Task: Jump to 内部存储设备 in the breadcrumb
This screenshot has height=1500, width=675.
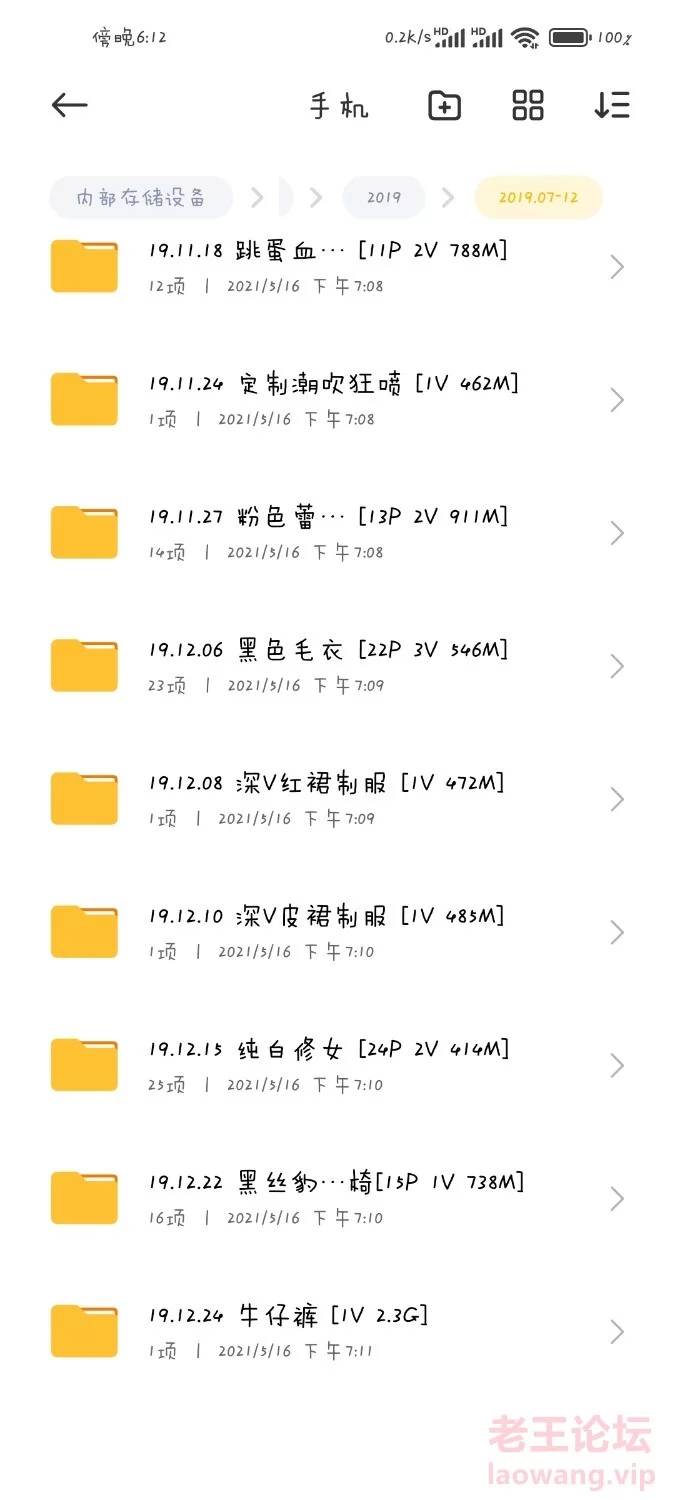Action: coord(141,198)
